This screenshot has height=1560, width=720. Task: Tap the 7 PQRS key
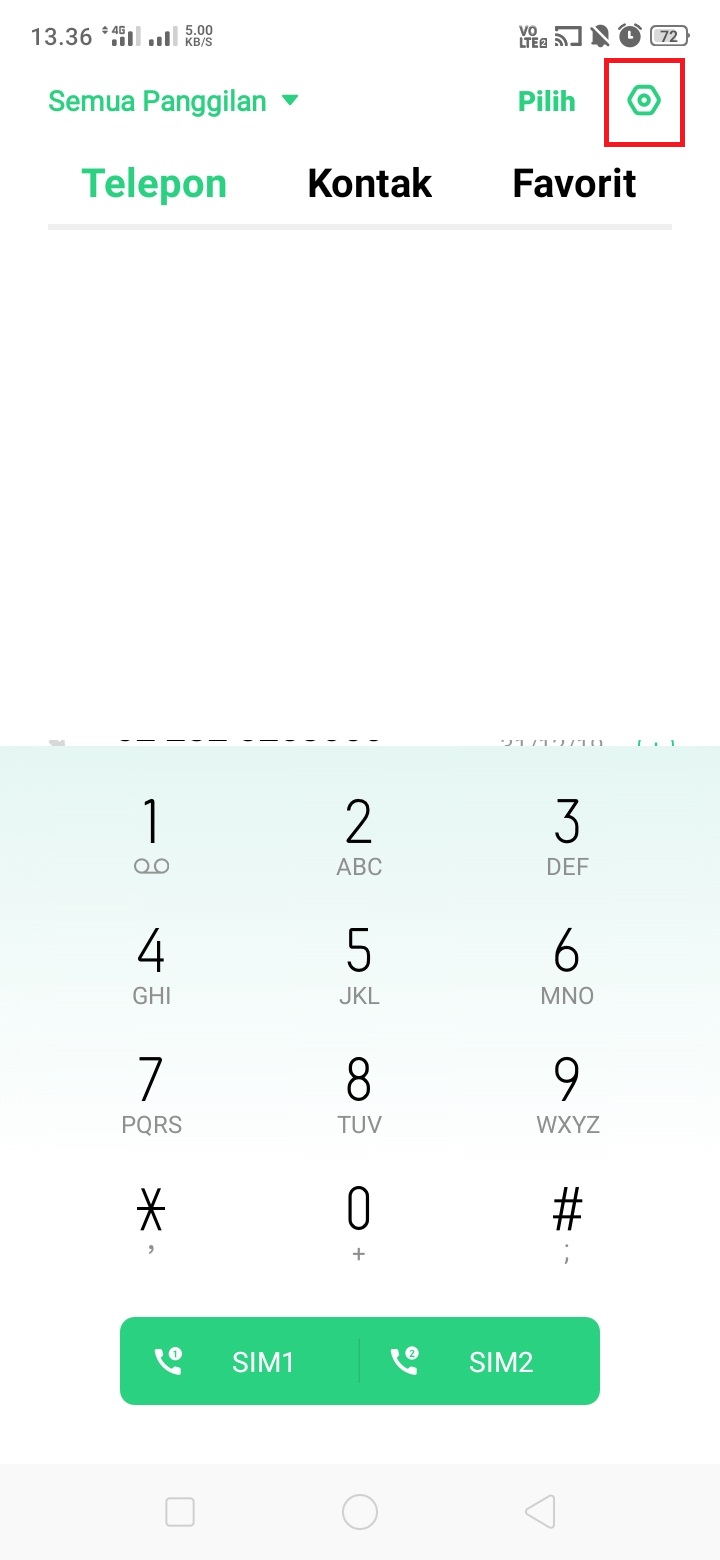tap(151, 1094)
